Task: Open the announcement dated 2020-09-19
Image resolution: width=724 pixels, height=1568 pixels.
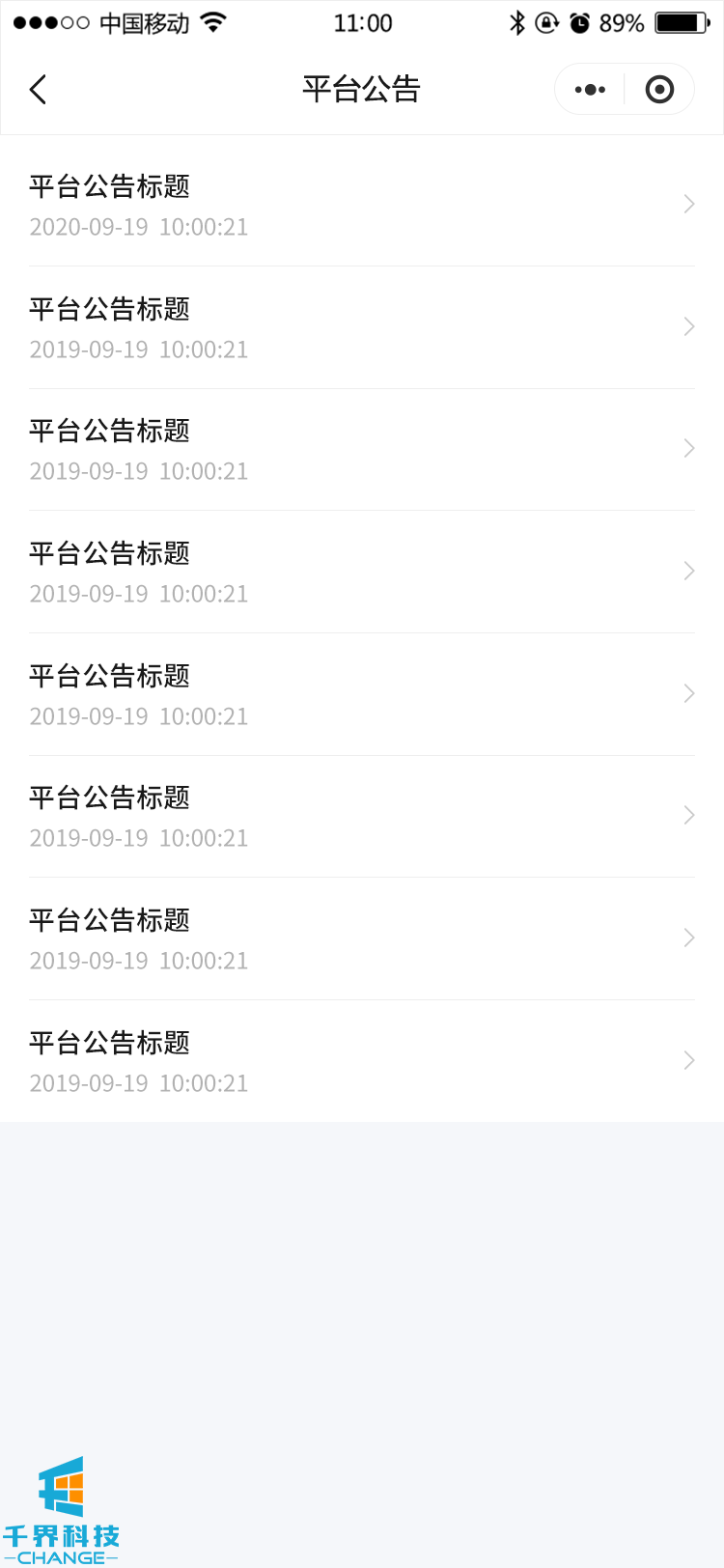Action: 361,205
